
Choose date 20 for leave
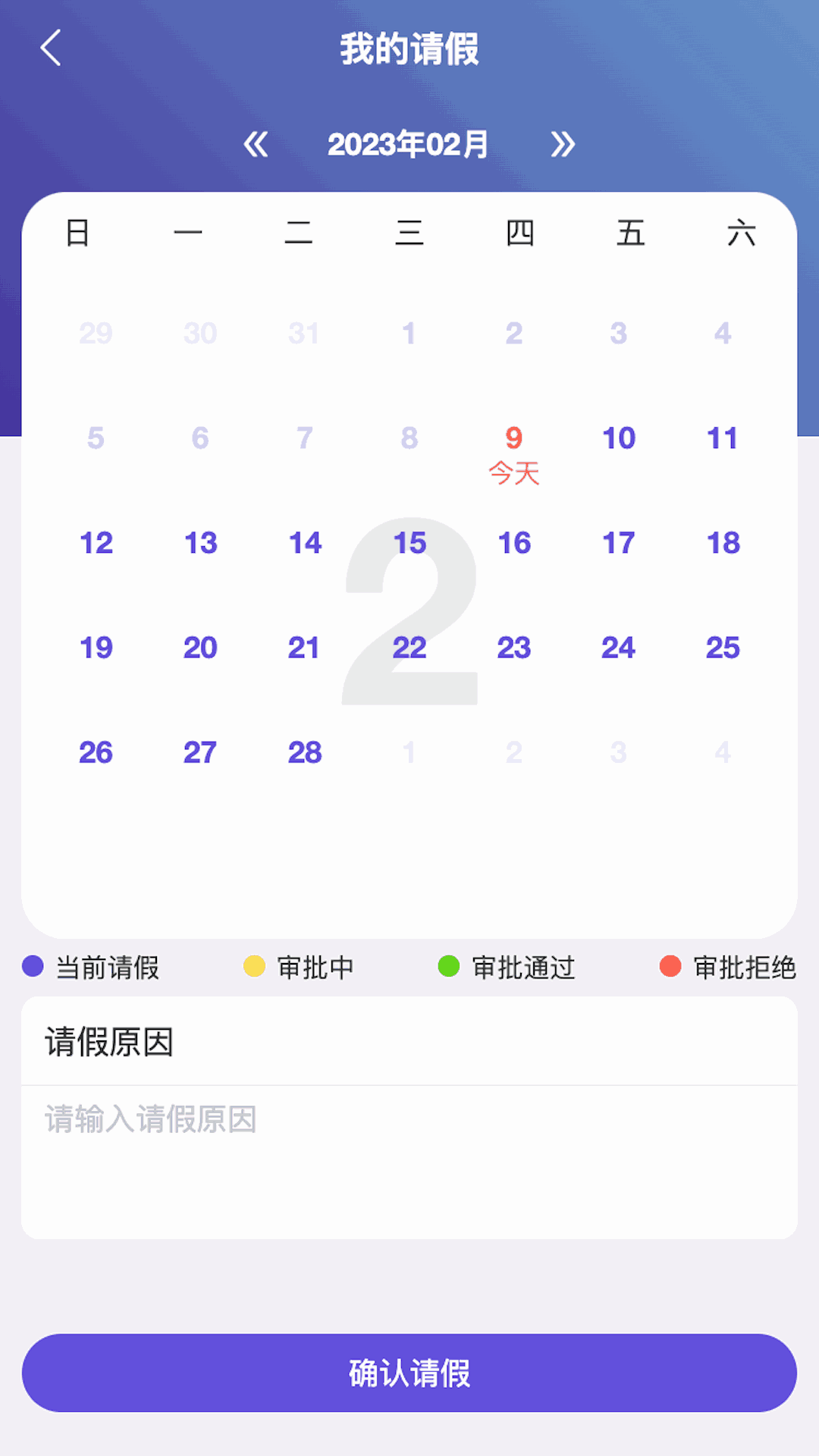pyautogui.click(x=200, y=648)
